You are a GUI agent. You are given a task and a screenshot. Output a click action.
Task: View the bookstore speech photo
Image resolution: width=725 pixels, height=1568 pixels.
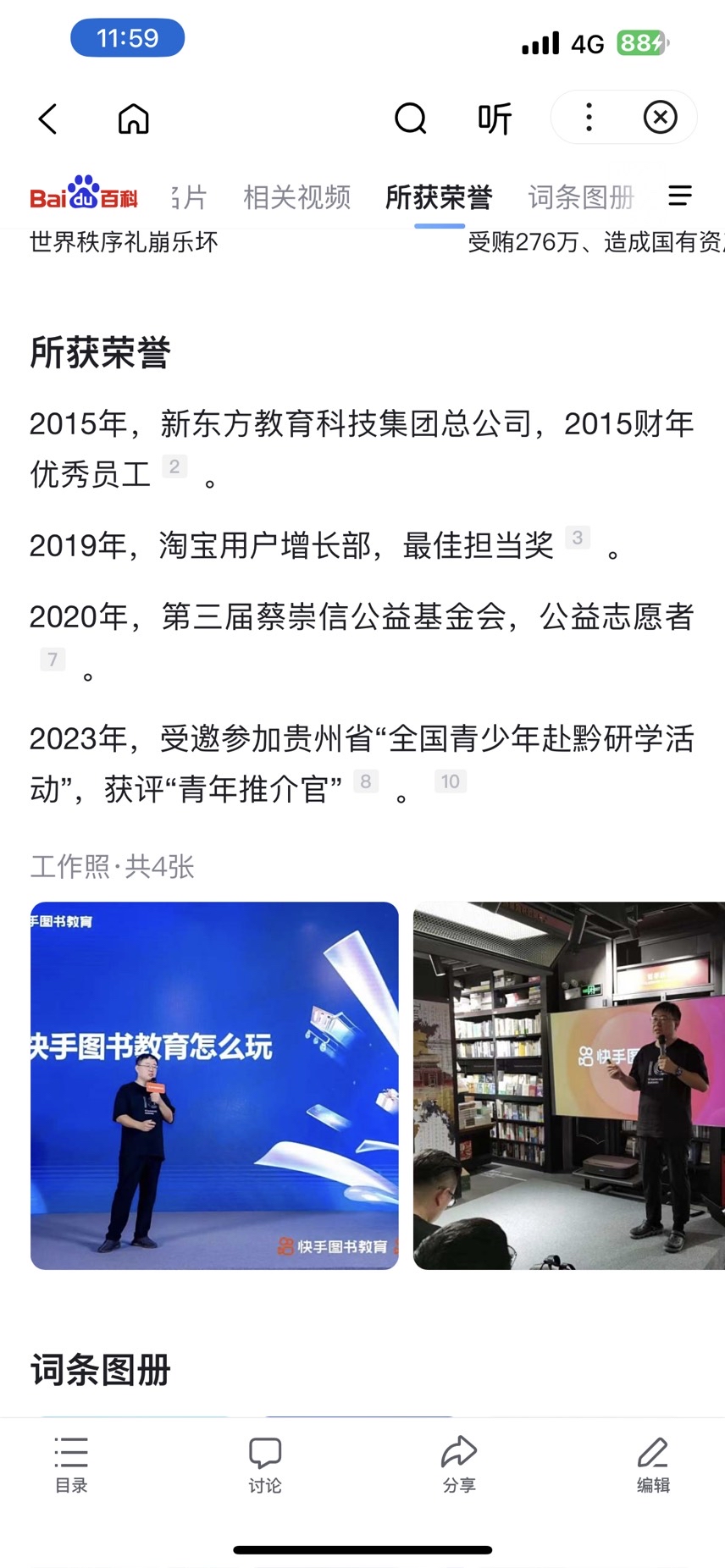(568, 1085)
